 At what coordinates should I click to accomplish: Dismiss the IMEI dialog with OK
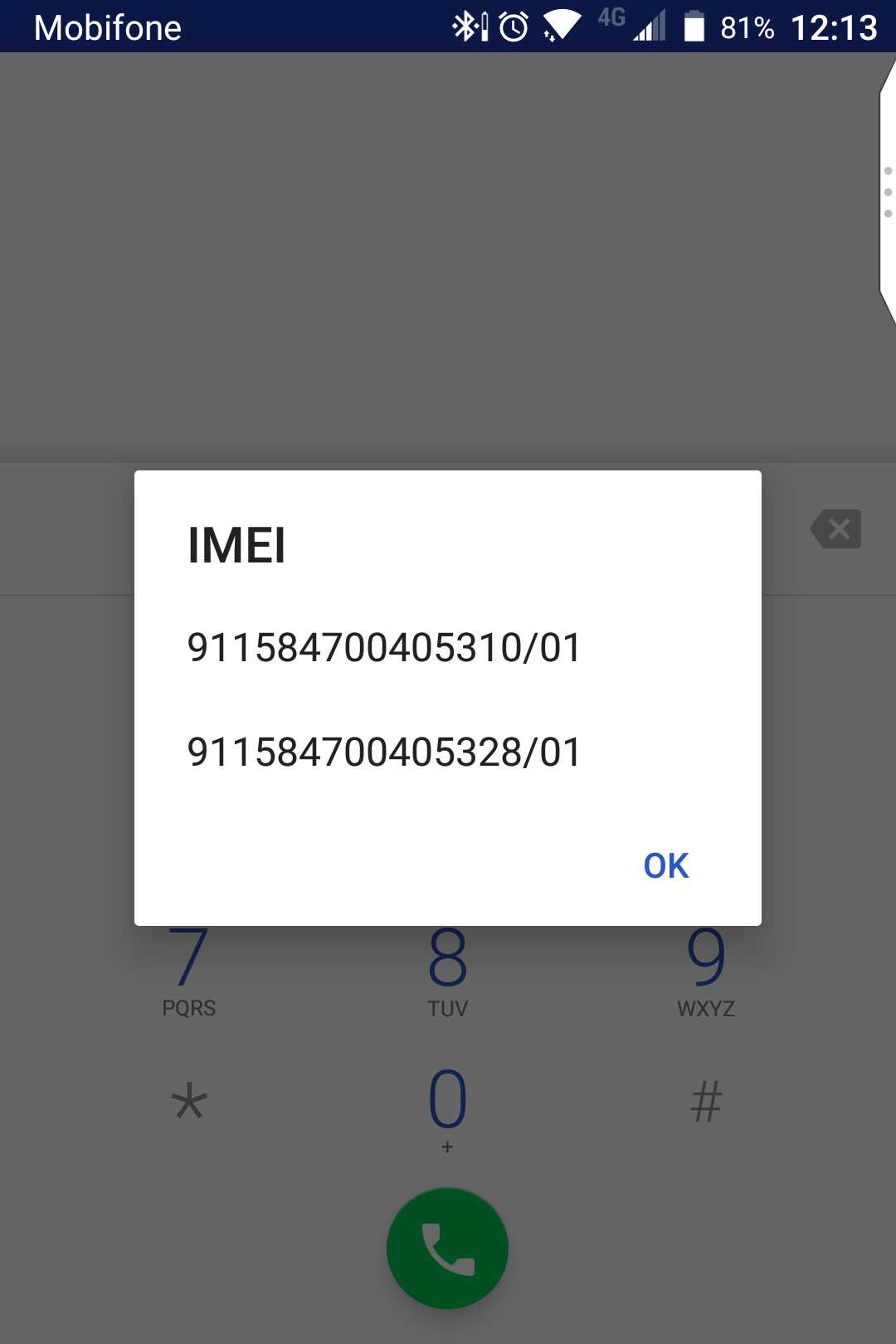[666, 865]
